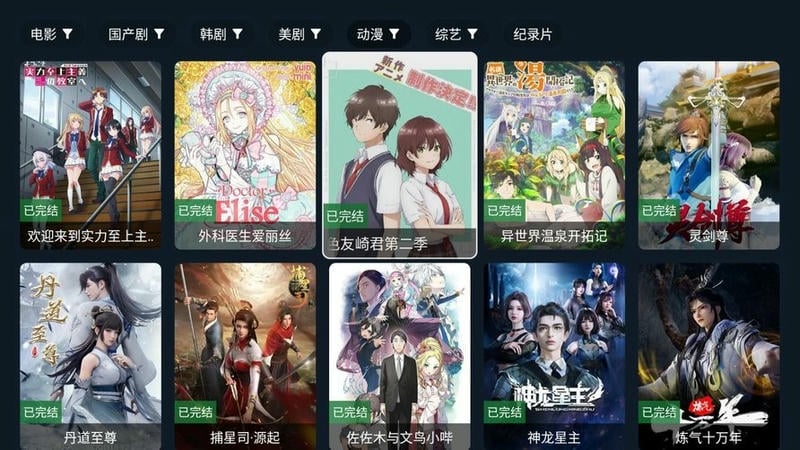Go to the 综艺 category tab
The height and width of the screenshot is (450, 800).
click(x=456, y=34)
